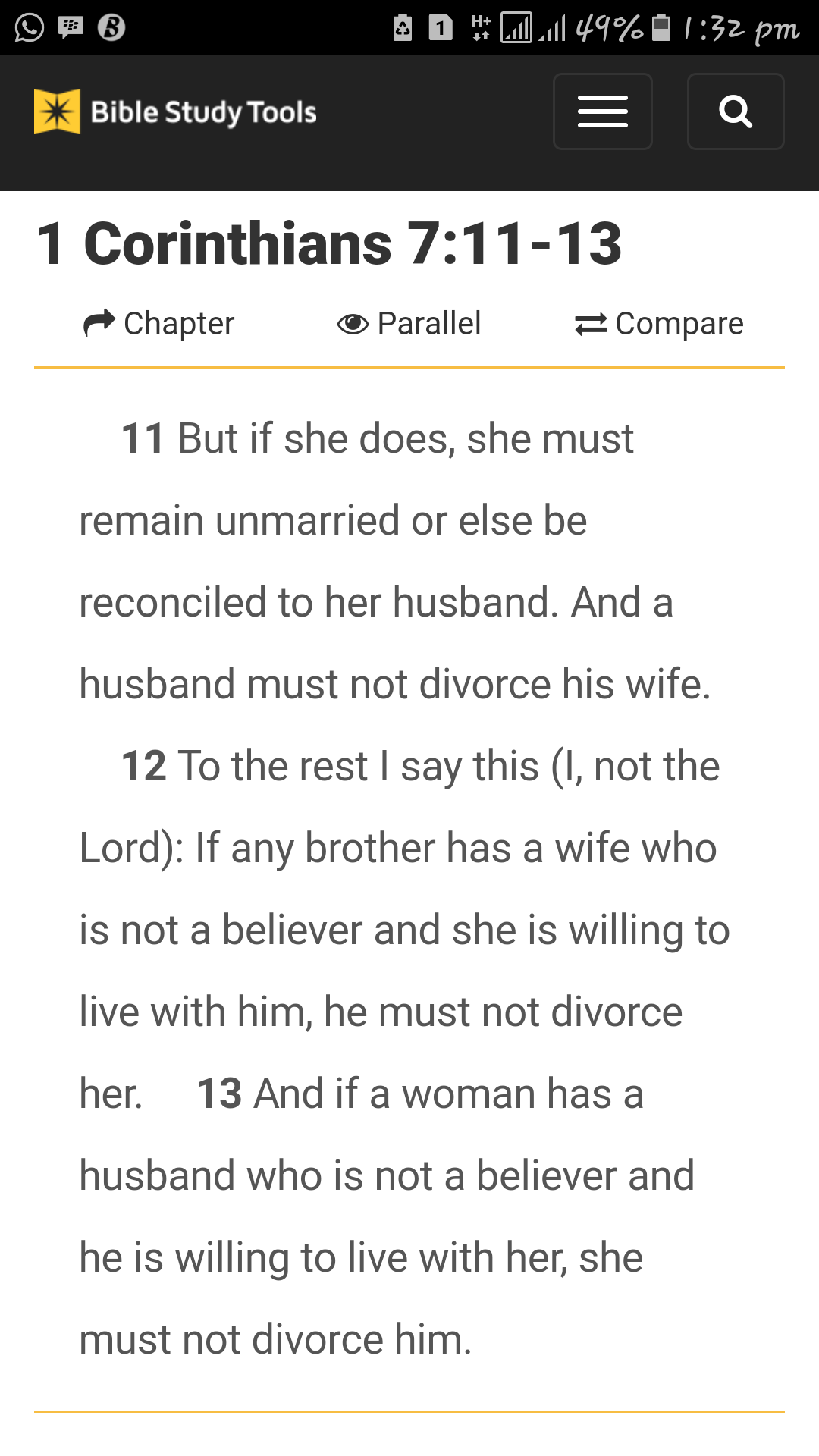Open the Parallel view
The height and width of the screenshot is (1456, 819).
click(x=409, y=324)
